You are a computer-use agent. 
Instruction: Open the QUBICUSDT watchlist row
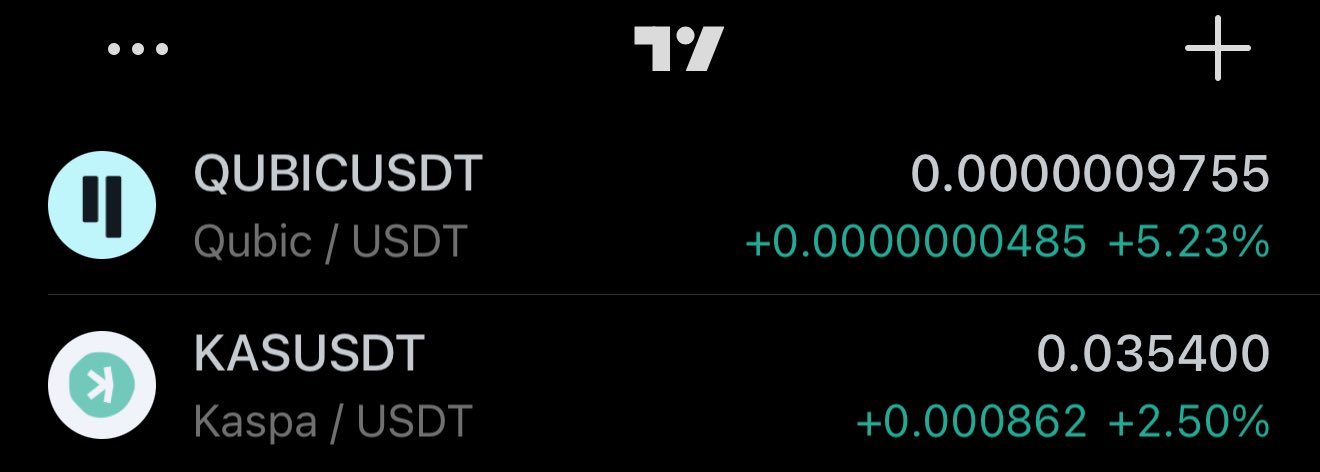(660, 207)
